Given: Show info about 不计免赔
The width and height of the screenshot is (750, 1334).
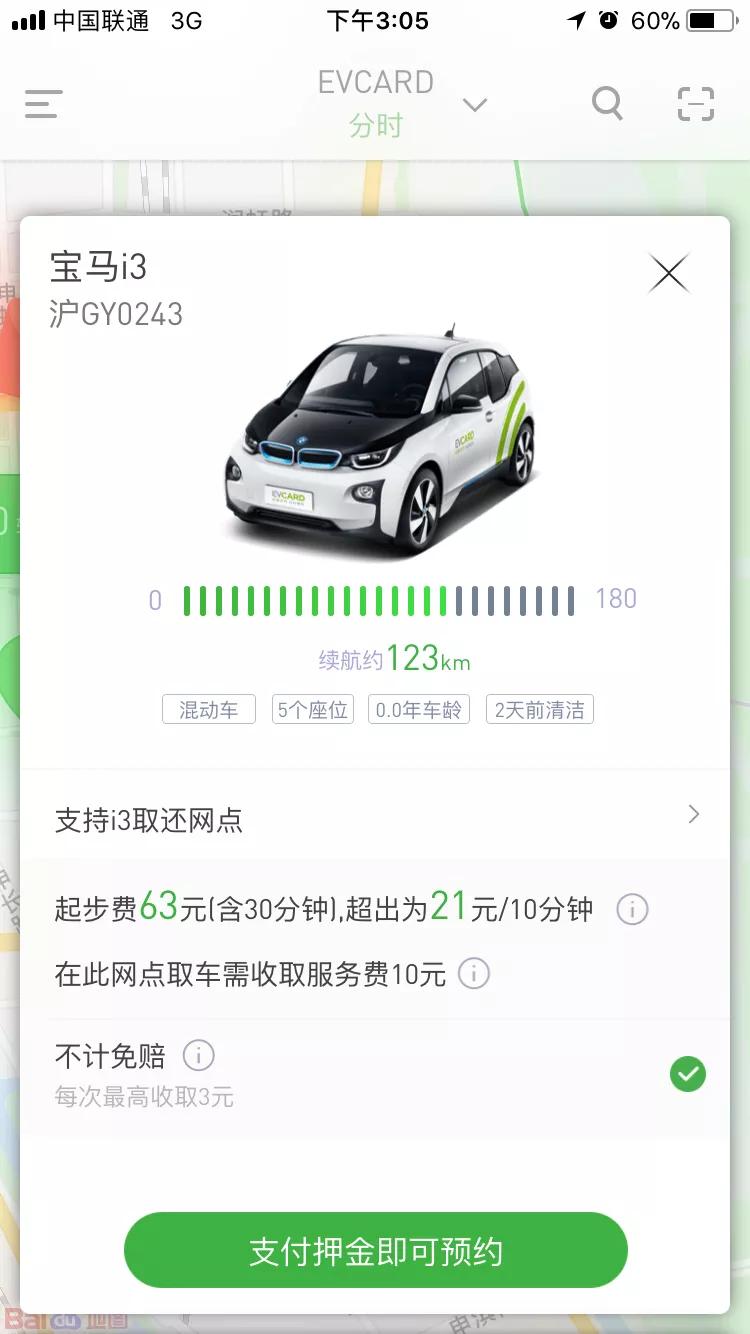Looking at the screenshot, I should [198, 1055].
